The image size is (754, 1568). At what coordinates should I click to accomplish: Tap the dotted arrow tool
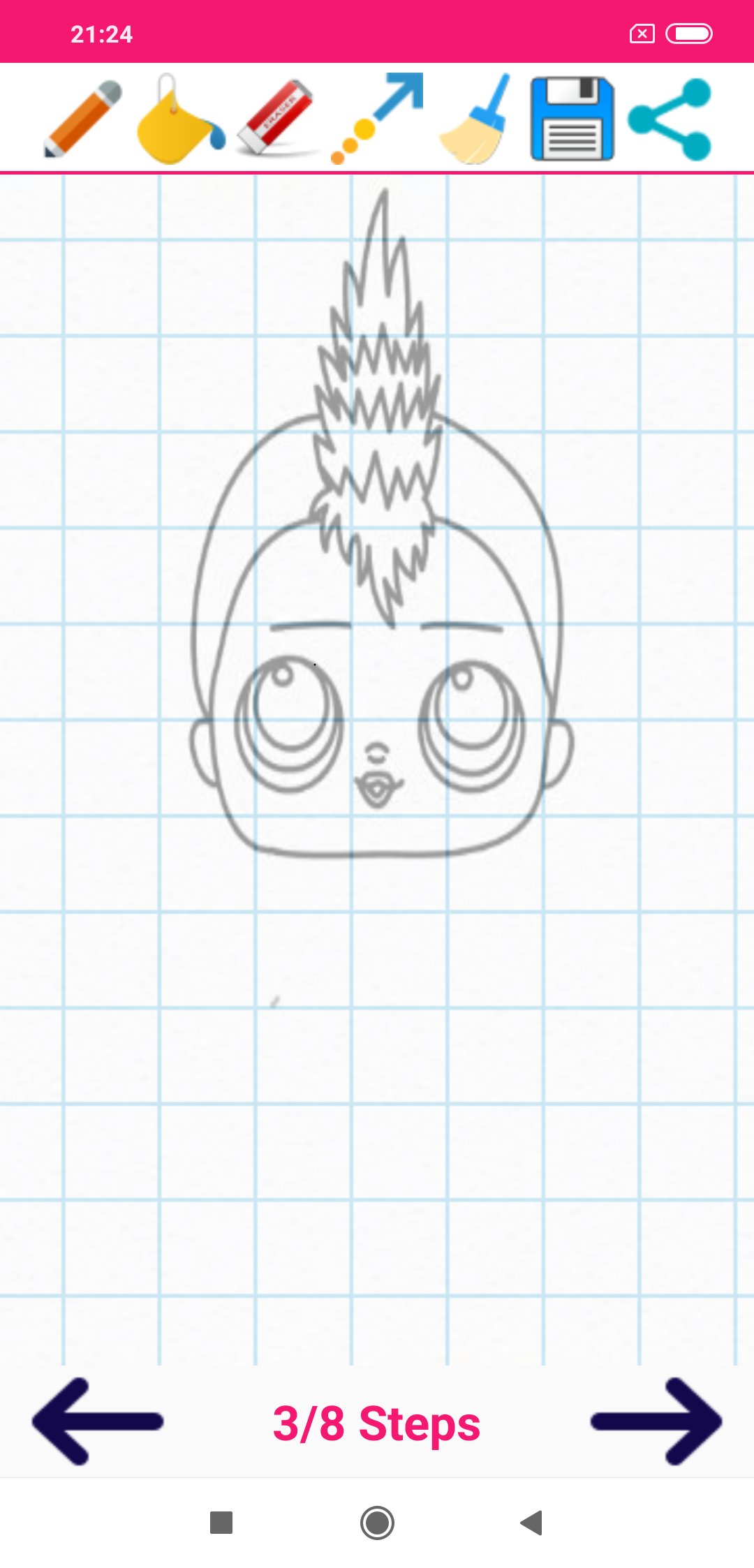(x=377, y=119)
